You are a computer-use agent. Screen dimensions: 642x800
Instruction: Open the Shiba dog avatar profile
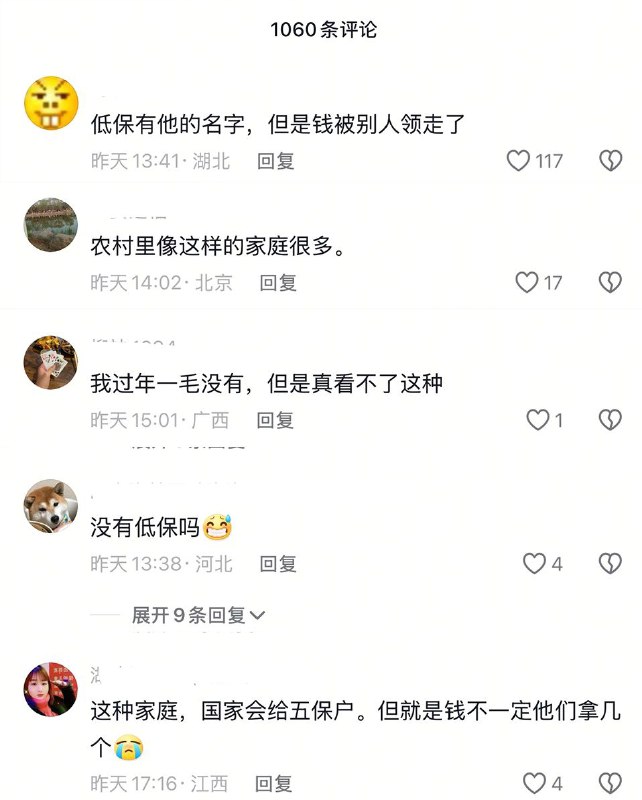click(50, 507)
